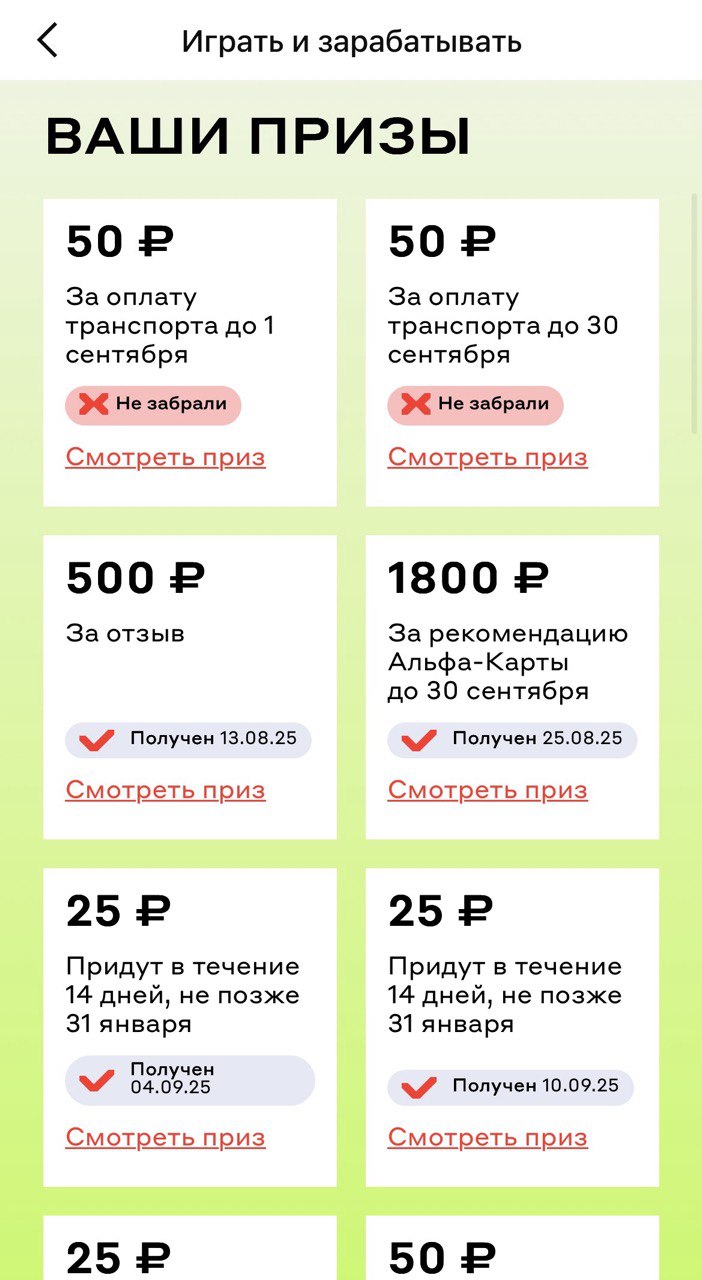Go back using the top-left arrow
Image resolution: width=702 pixels, height=1280 pixels.
[x=48, y=41]
